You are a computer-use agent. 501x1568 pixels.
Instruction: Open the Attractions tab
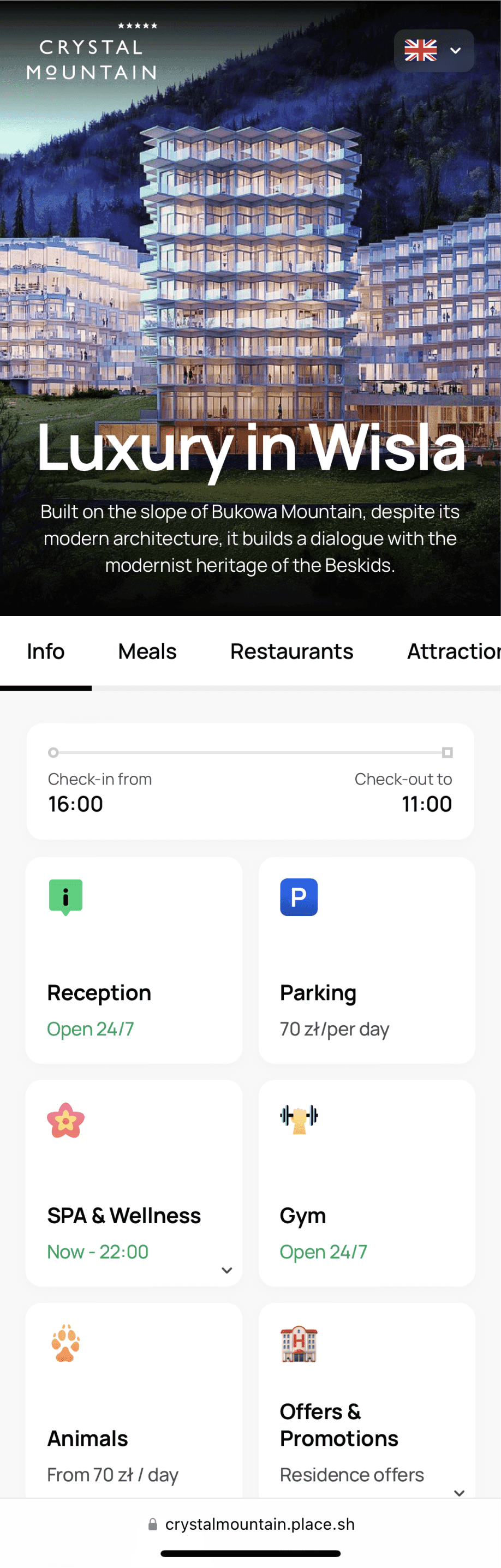[x=452, y=651]
